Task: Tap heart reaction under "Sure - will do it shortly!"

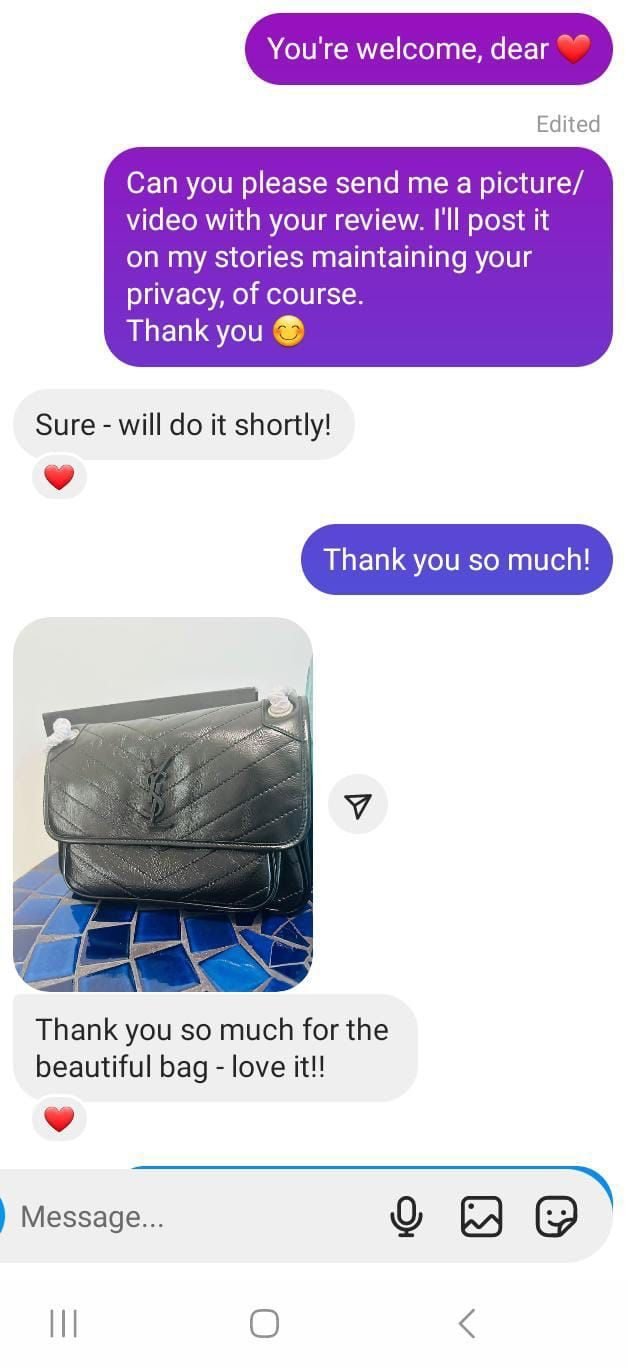Action: [60, 478]
